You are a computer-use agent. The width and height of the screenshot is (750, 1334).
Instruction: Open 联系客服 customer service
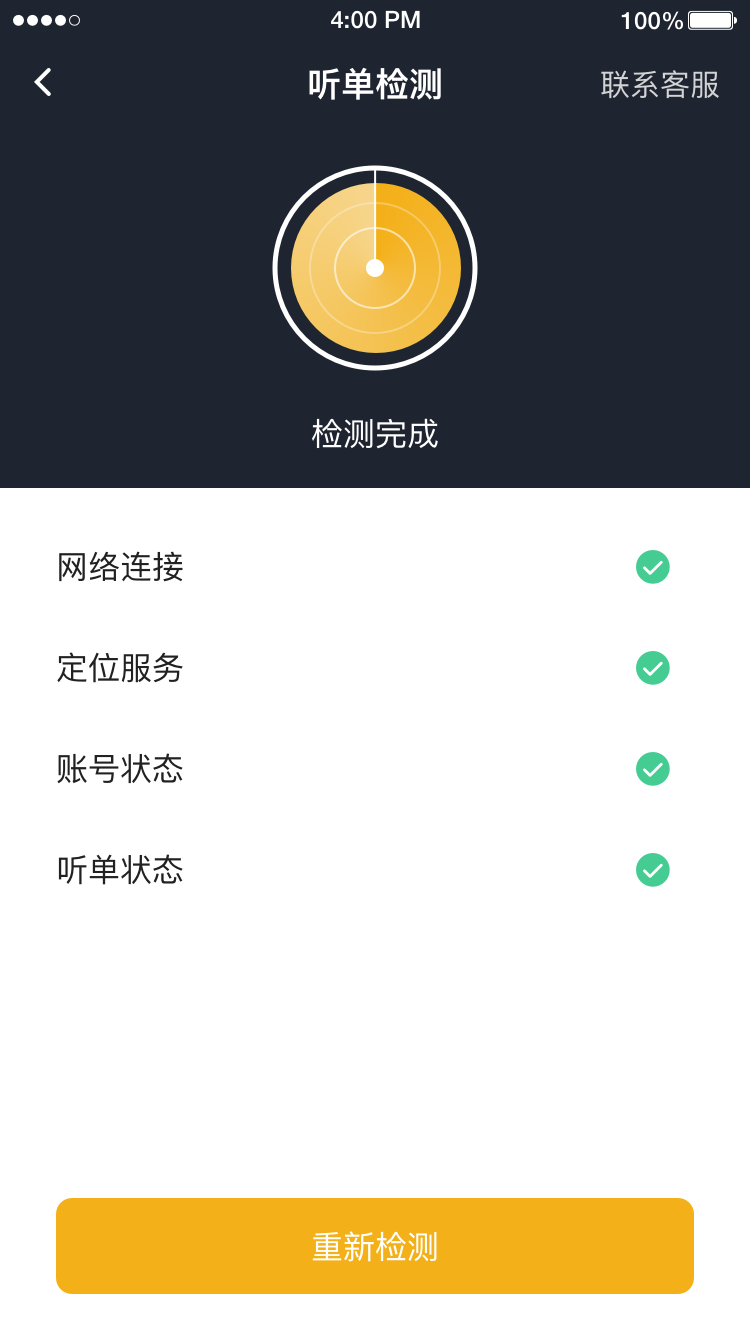[x=660, y=86]
